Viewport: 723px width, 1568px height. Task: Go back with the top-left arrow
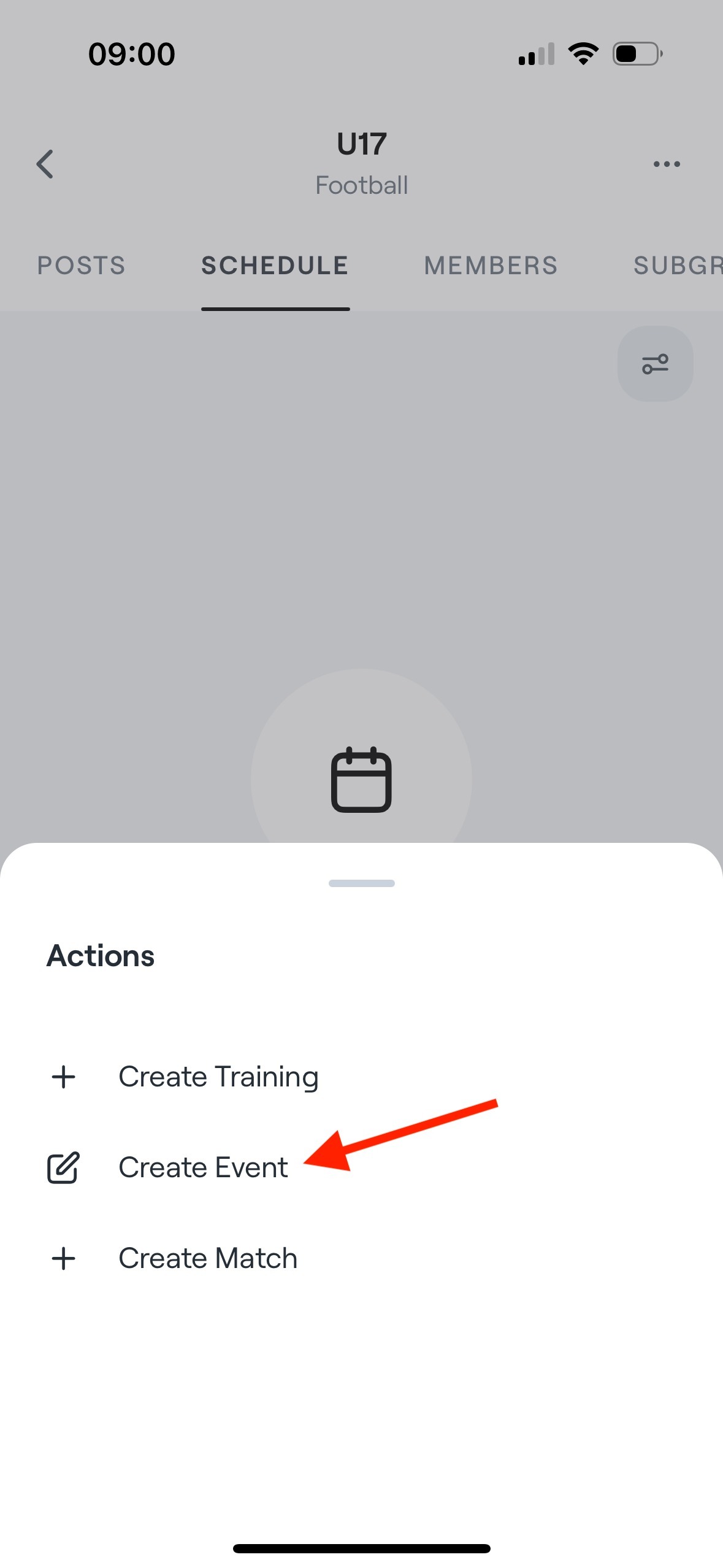point(45,164)
